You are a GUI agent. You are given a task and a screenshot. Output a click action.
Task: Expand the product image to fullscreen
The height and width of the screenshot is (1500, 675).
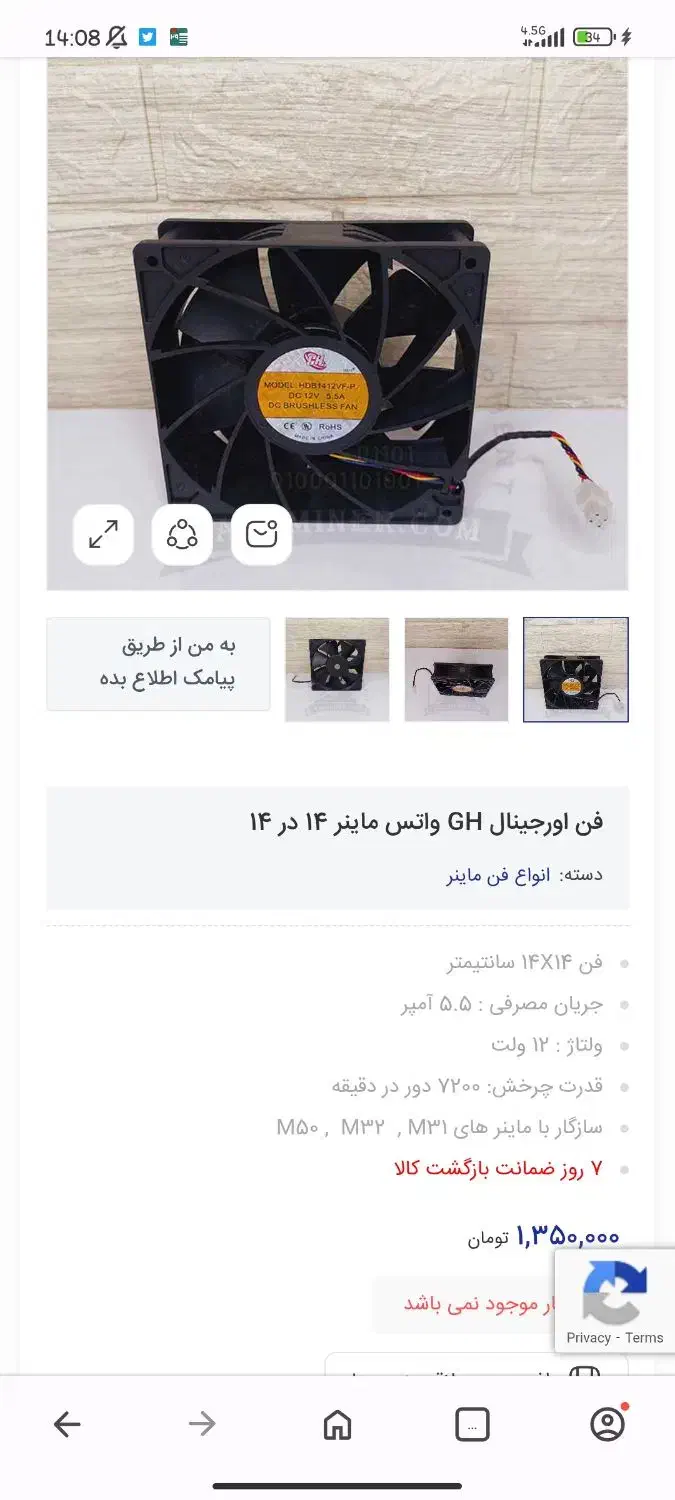[103, 534]
